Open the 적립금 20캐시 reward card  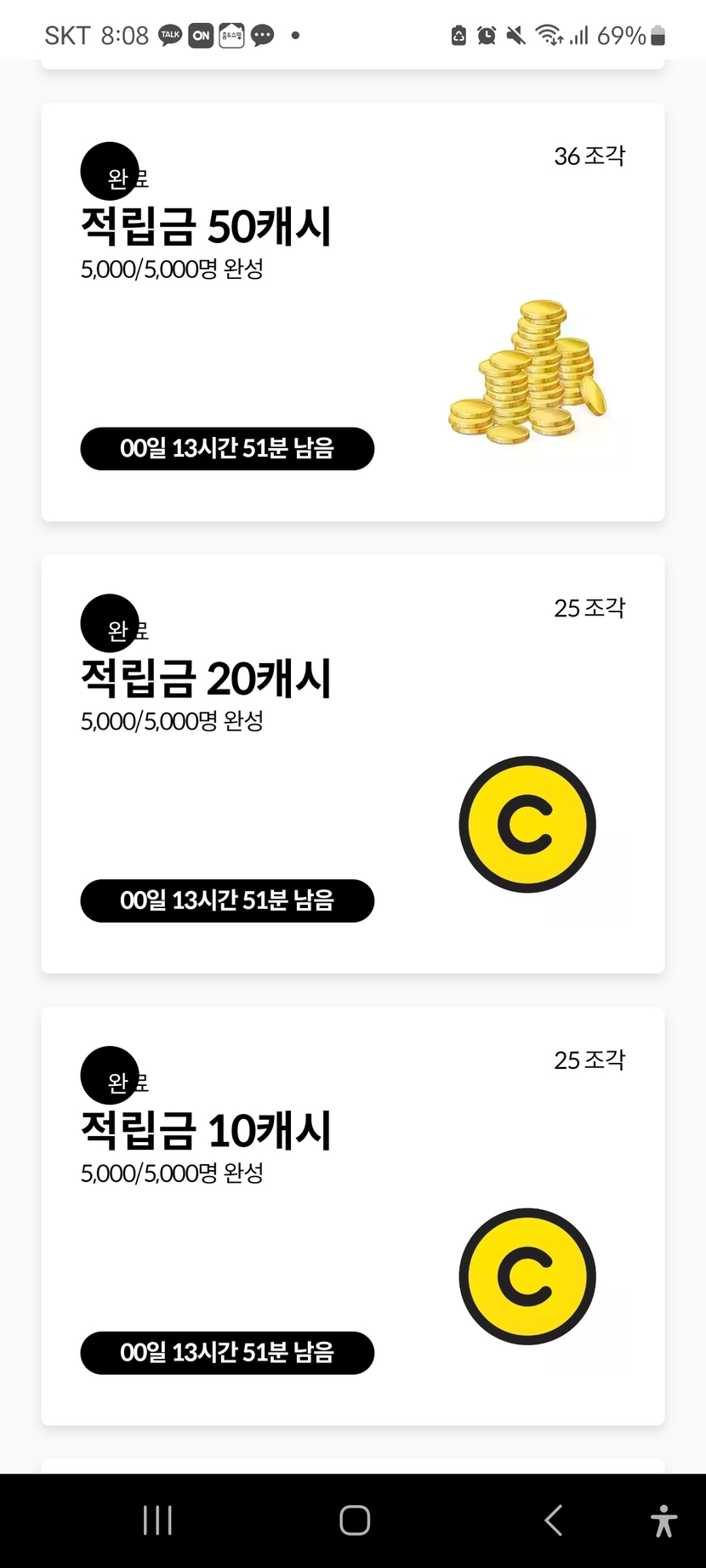tap(352, 763)
